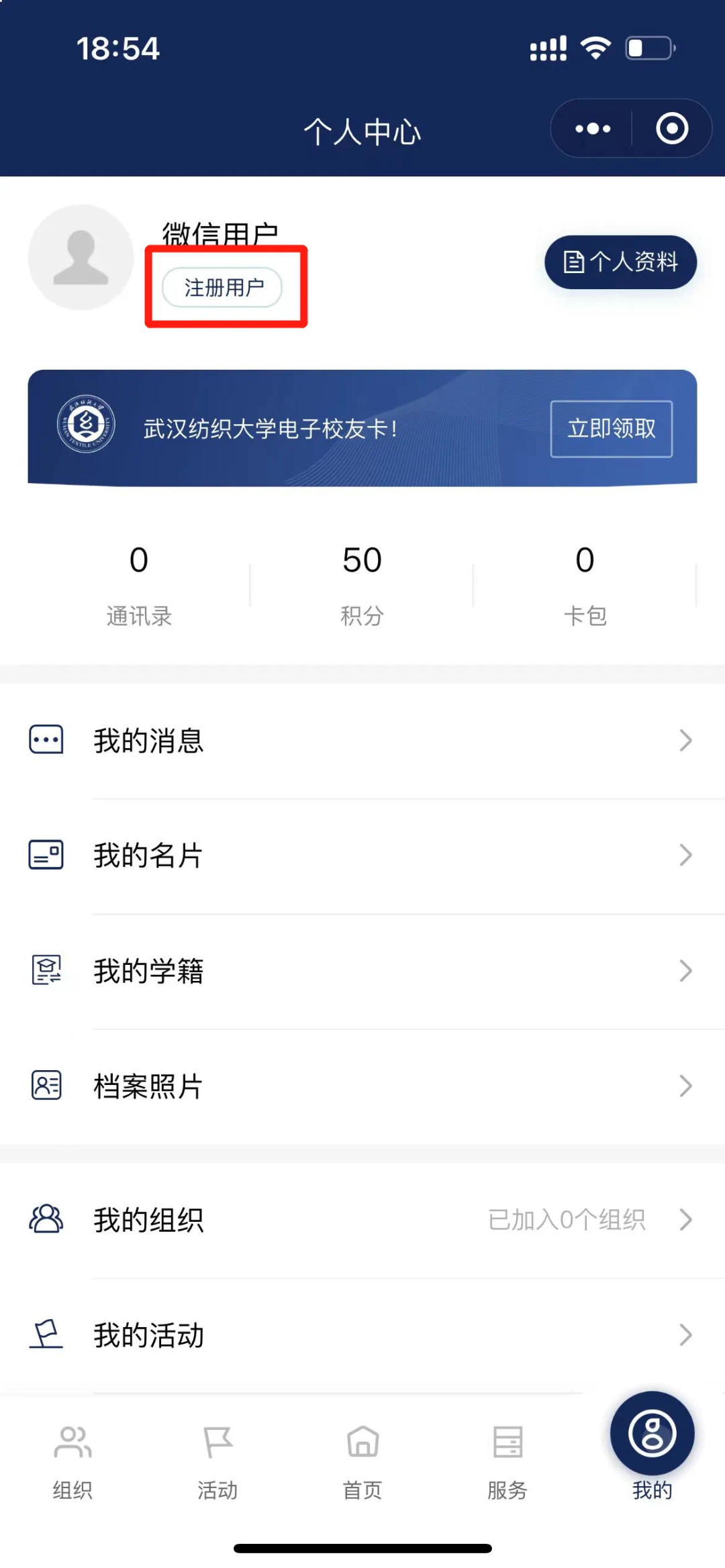Tap the profile avatar
This screenshot has height=1568, width=725.
(x=81, y=257)
